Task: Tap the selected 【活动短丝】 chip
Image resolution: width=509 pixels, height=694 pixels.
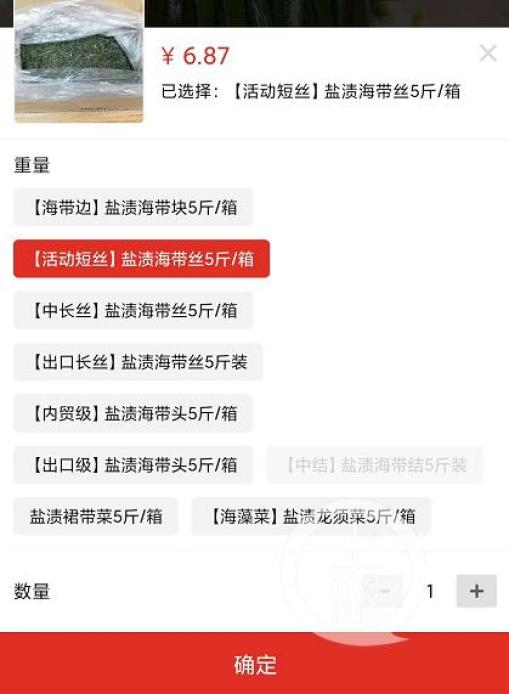Action: tap(142, 259)
